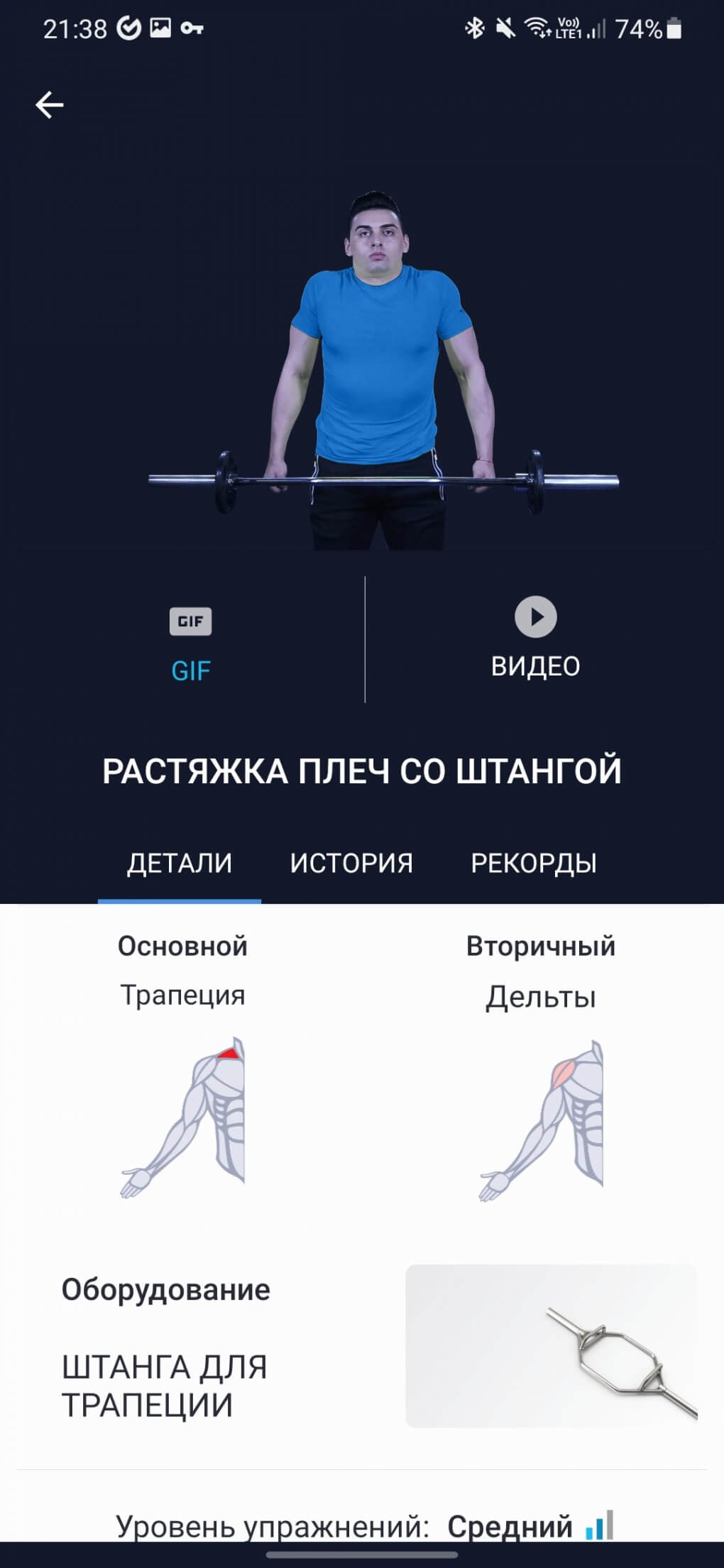Open the РЕКОРДЫ tab
The height and width of the screenshot is (1568, 724).
534,863
